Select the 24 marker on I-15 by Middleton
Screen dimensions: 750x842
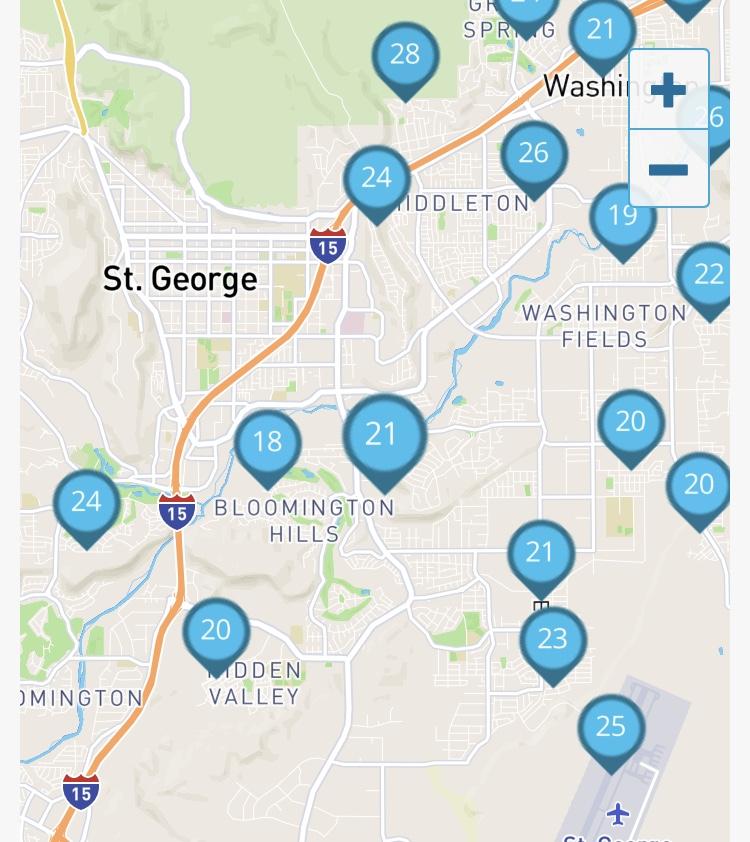[x=376, y=178]
